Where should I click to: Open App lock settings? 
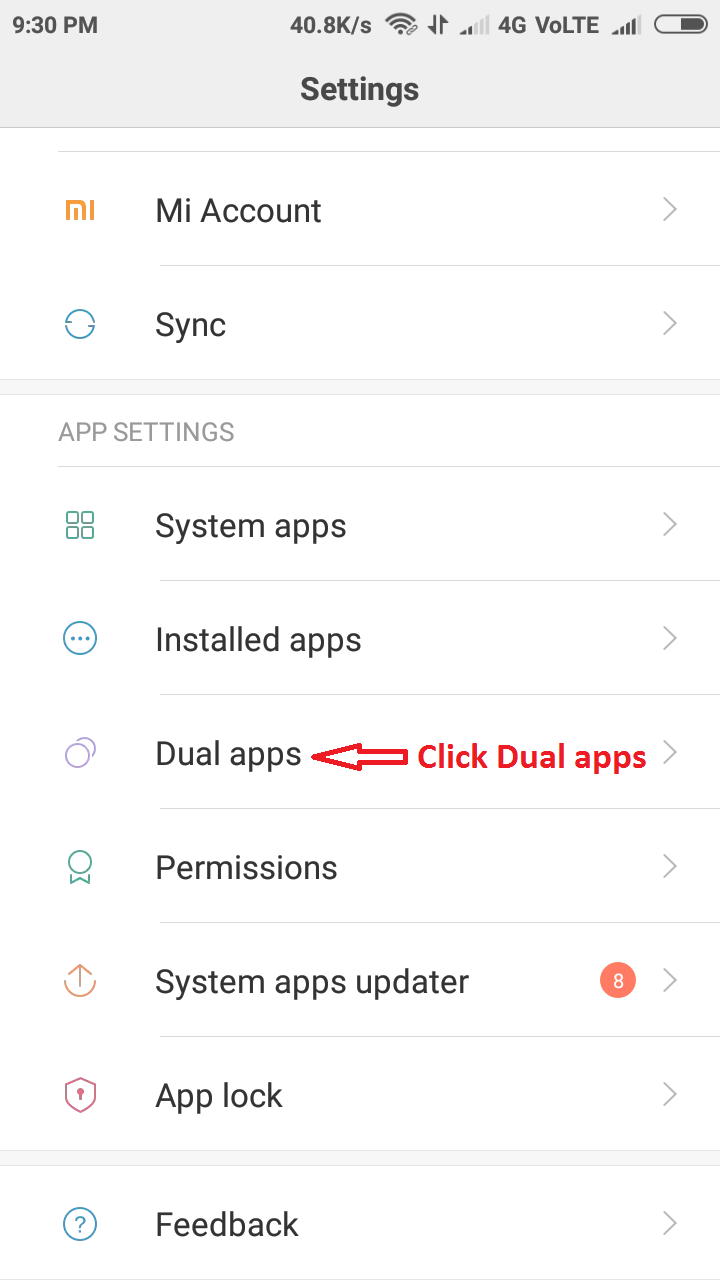tap(360, 1094)
